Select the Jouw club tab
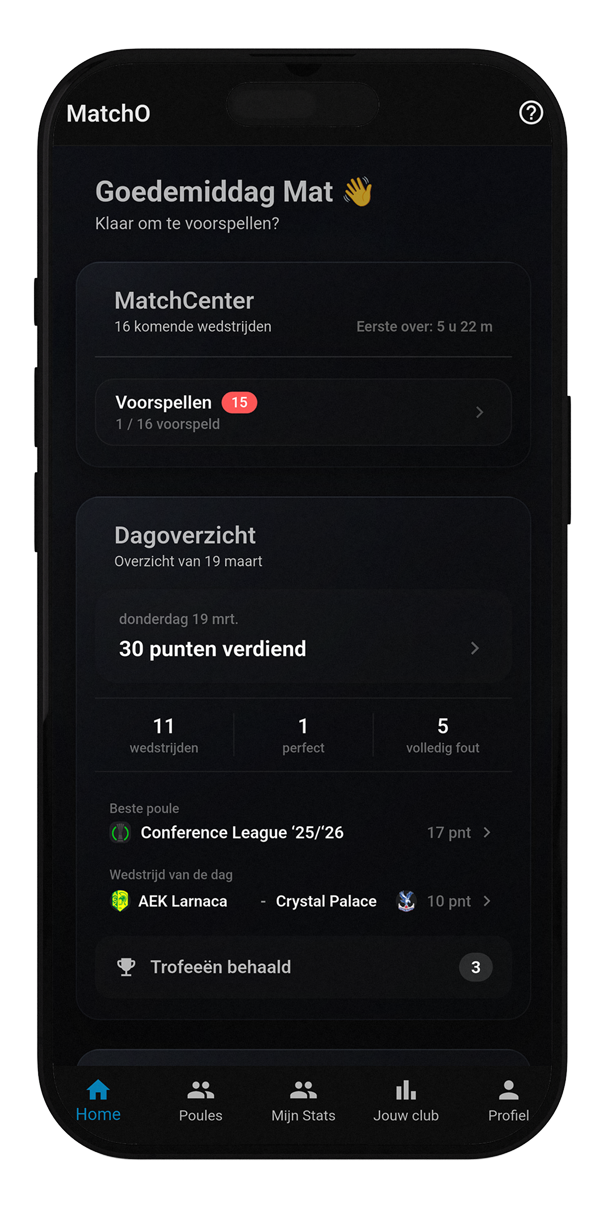This screenshot has width=600, height=1222. 406,1101
